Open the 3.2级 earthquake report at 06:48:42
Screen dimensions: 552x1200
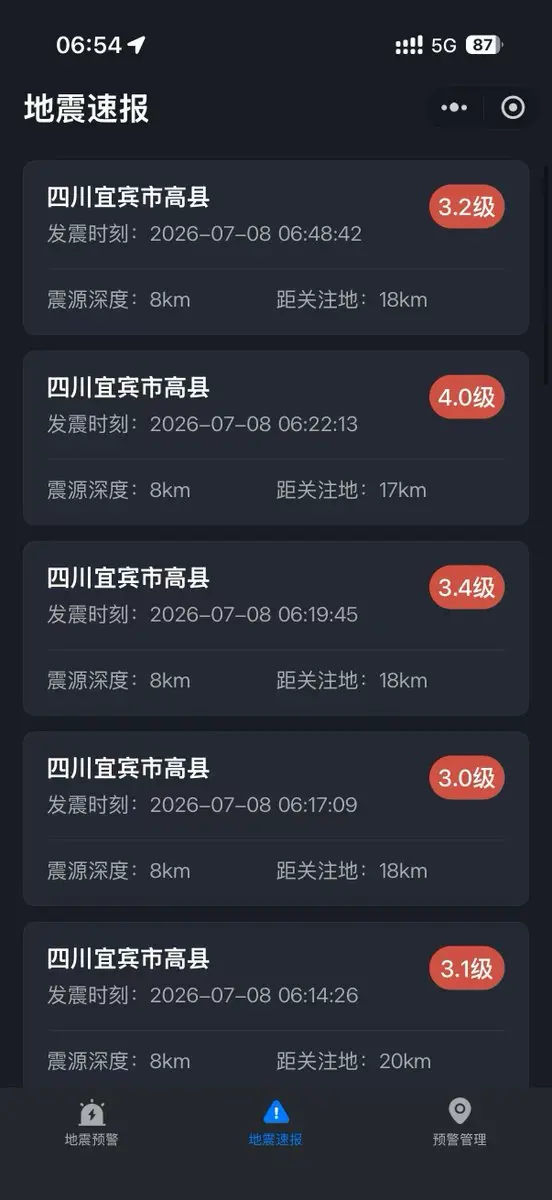(276, 247)
